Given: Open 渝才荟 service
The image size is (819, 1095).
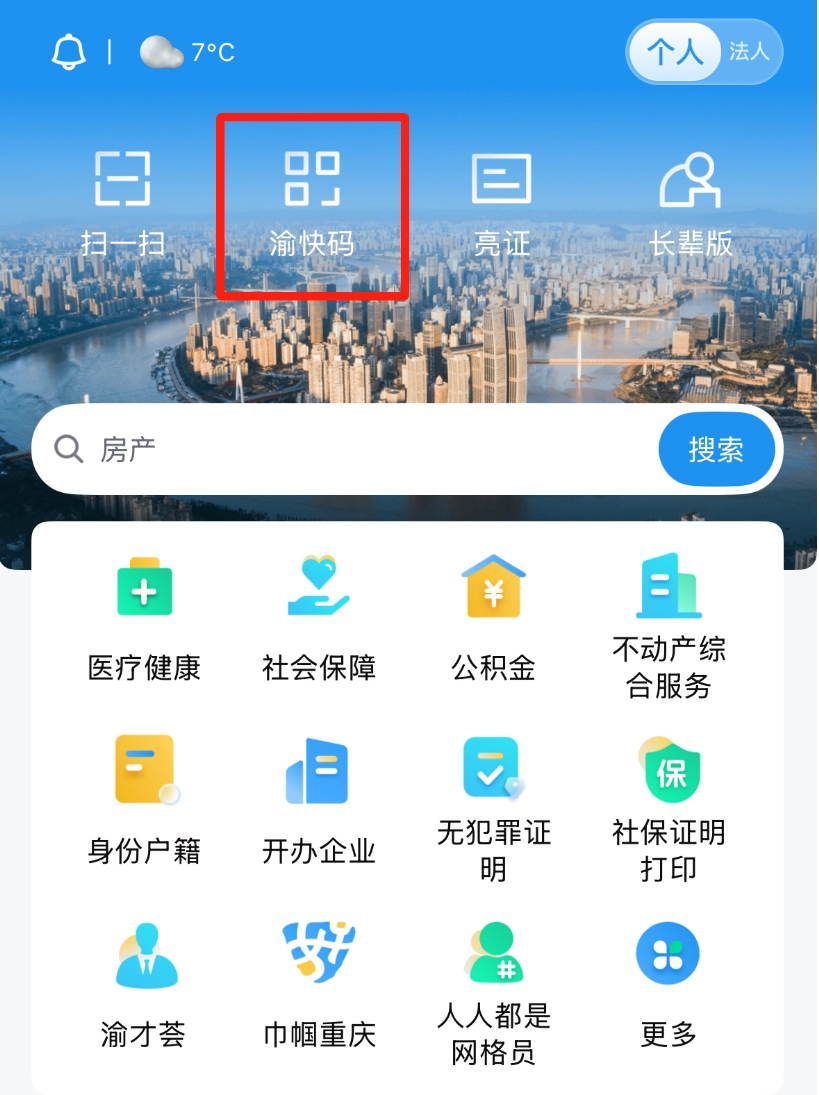Looking at the screenshot, I should (x=144, y=985).
